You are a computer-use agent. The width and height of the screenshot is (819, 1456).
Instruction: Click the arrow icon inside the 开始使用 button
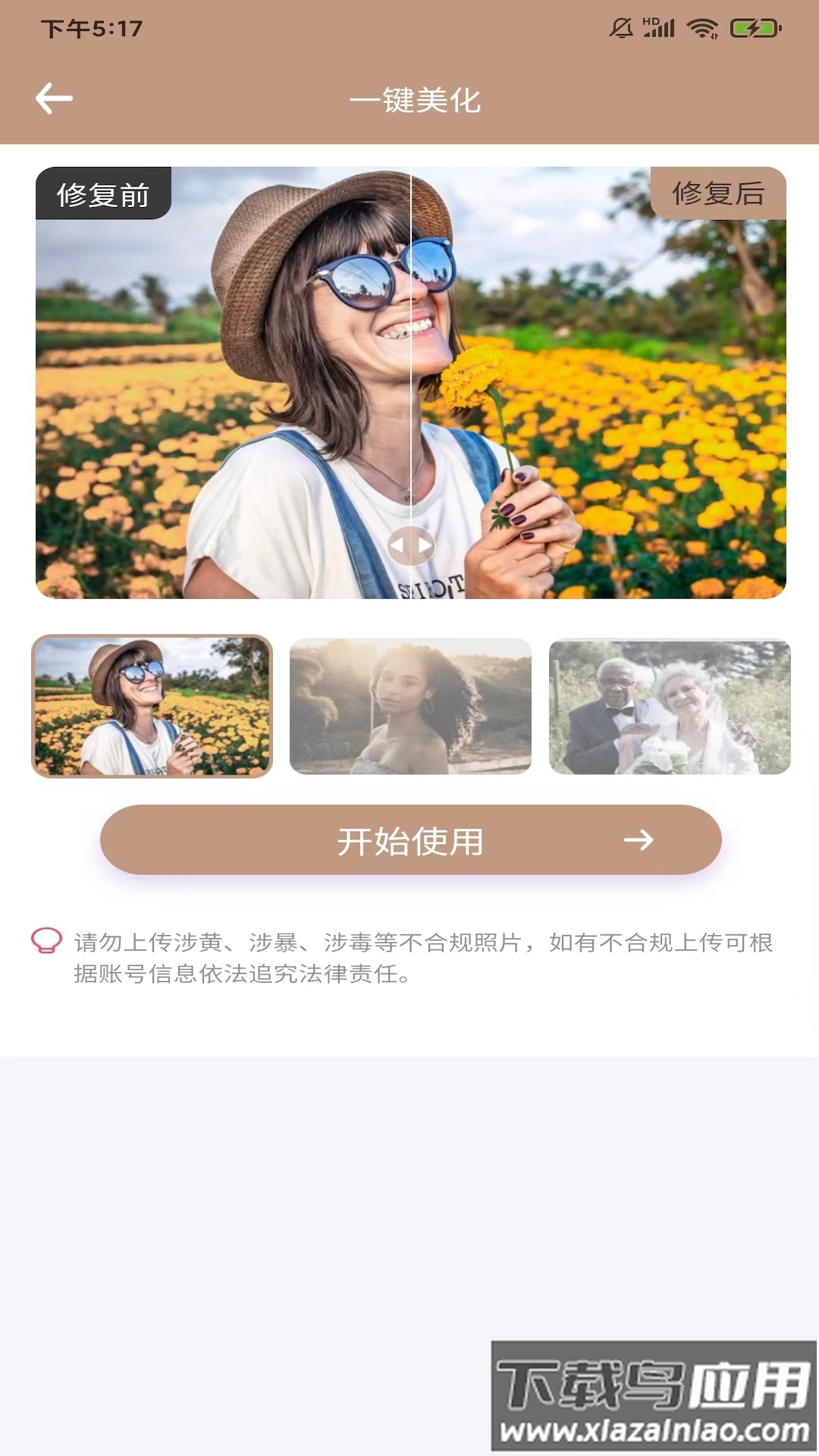[639, 840]
